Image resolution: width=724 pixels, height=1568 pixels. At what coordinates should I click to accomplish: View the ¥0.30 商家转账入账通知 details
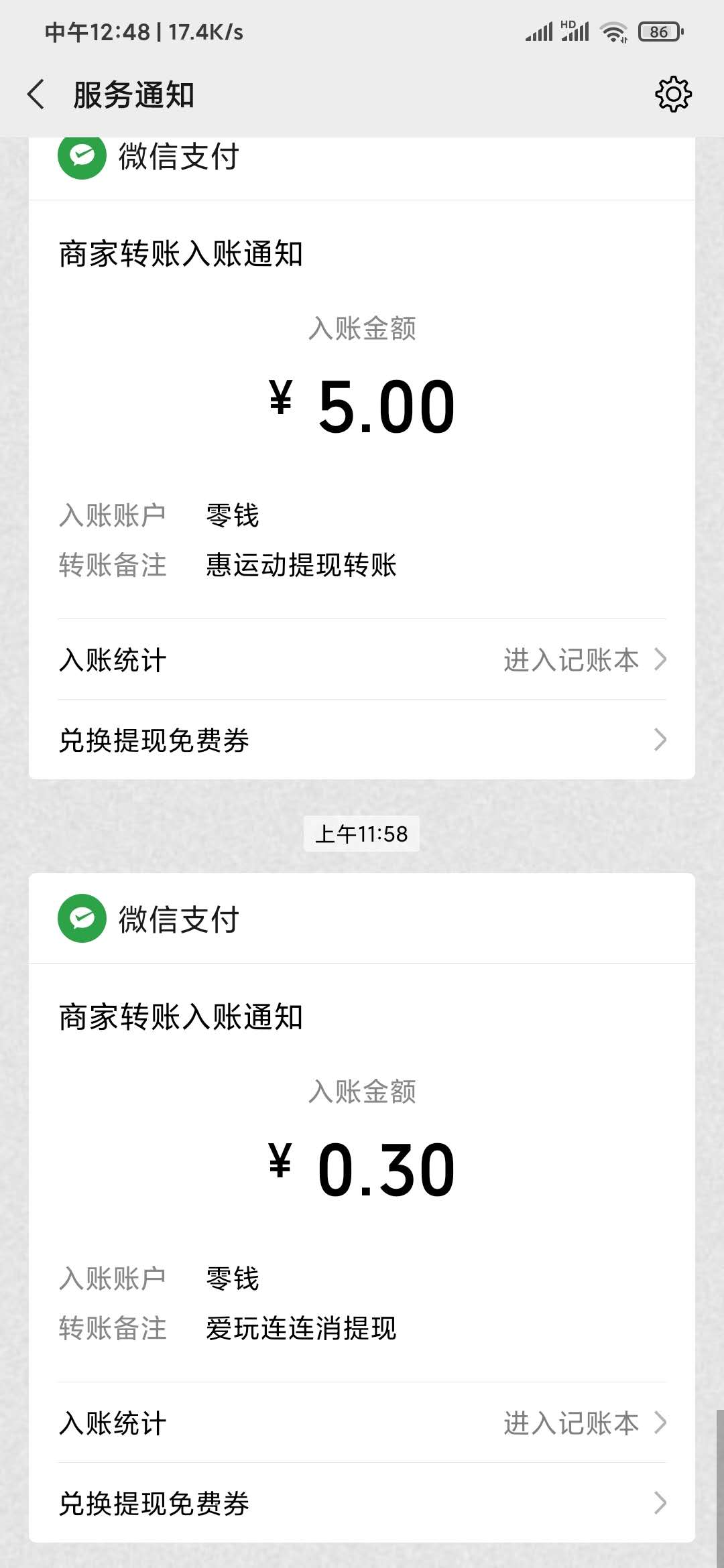[362, 1169]
